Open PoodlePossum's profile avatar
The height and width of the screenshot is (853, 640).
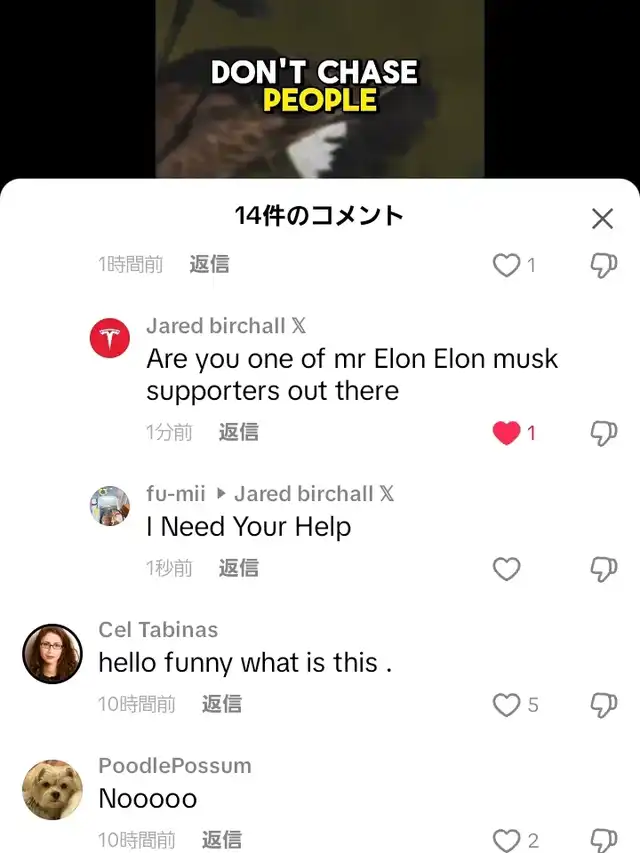click(52, 789)
